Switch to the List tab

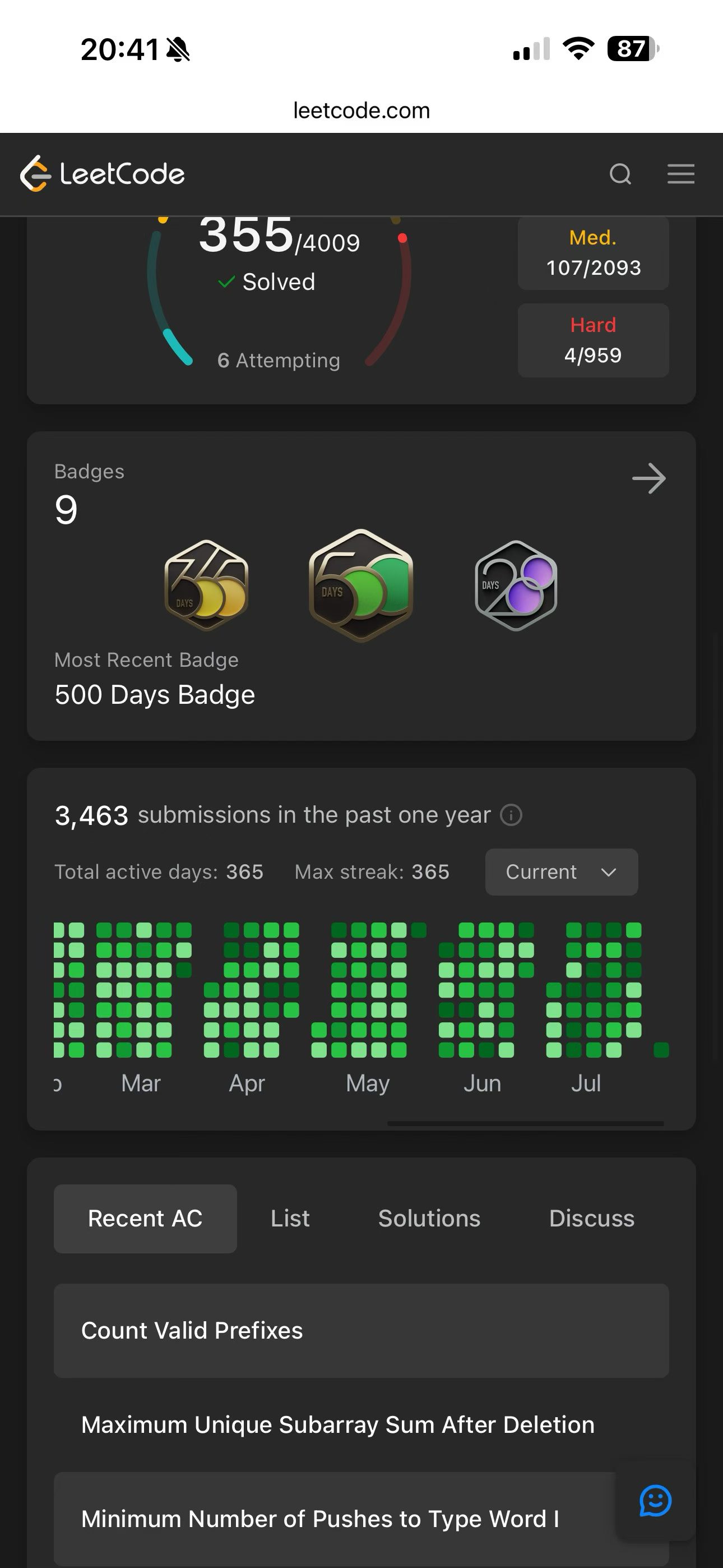pyautogui.click(x=290, y=1219)
